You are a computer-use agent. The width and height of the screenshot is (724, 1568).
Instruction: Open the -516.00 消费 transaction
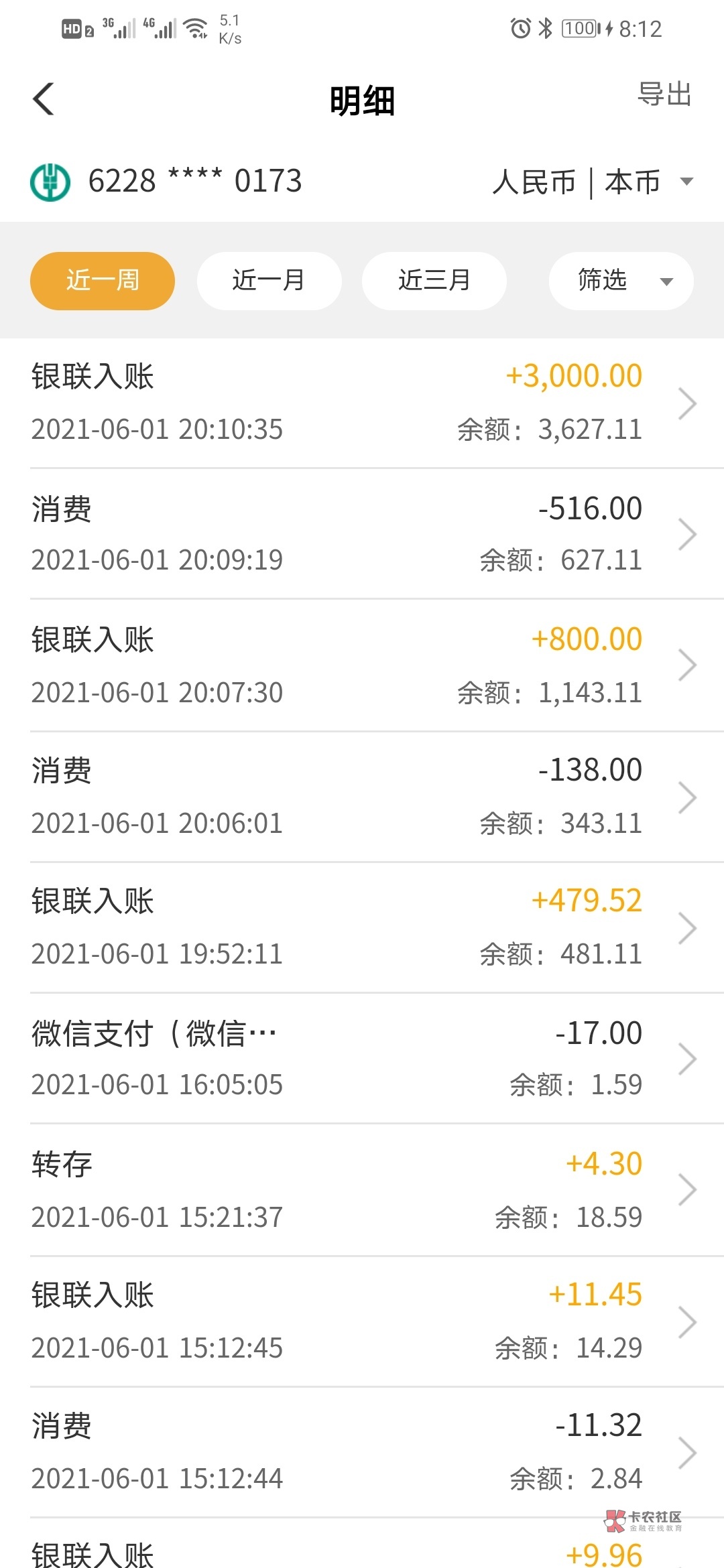pos(362,533)
